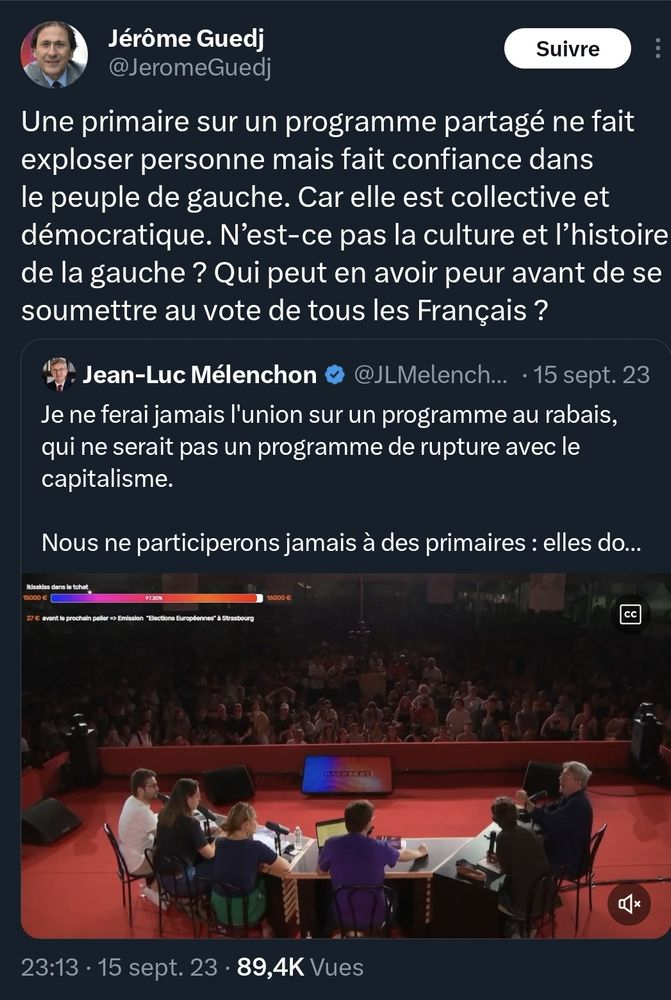Open Jean-Luc Mélenchon's avatar in the quote

click(59, 375)
